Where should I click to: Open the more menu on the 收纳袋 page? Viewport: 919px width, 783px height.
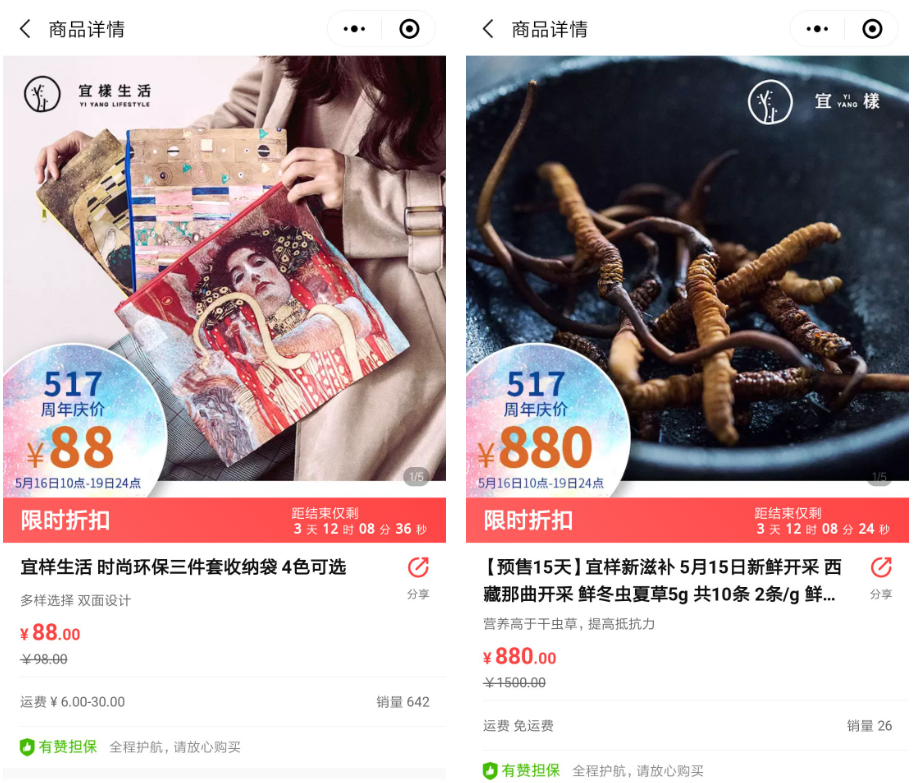[354, 29]
